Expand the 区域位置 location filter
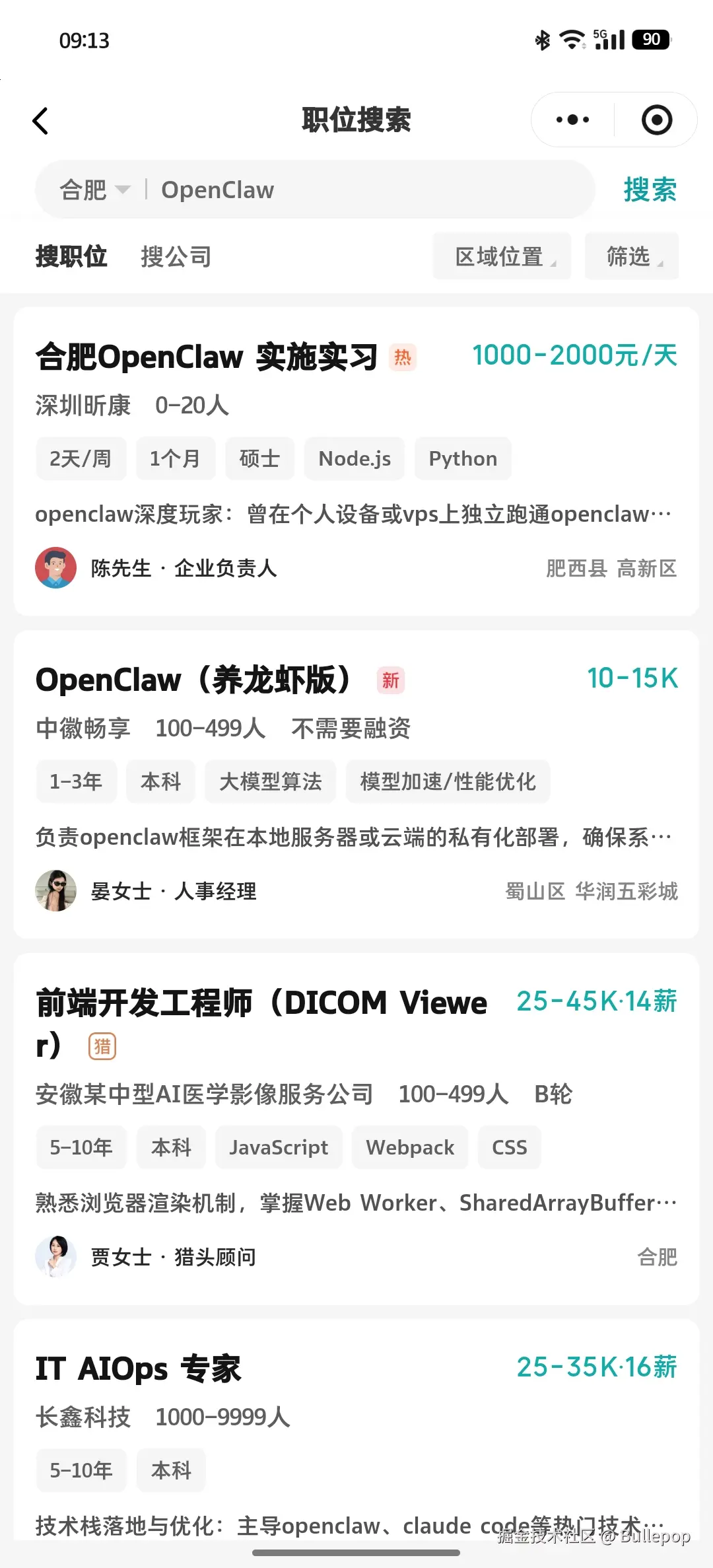The image size is (713, 1568). pos(502,257)
